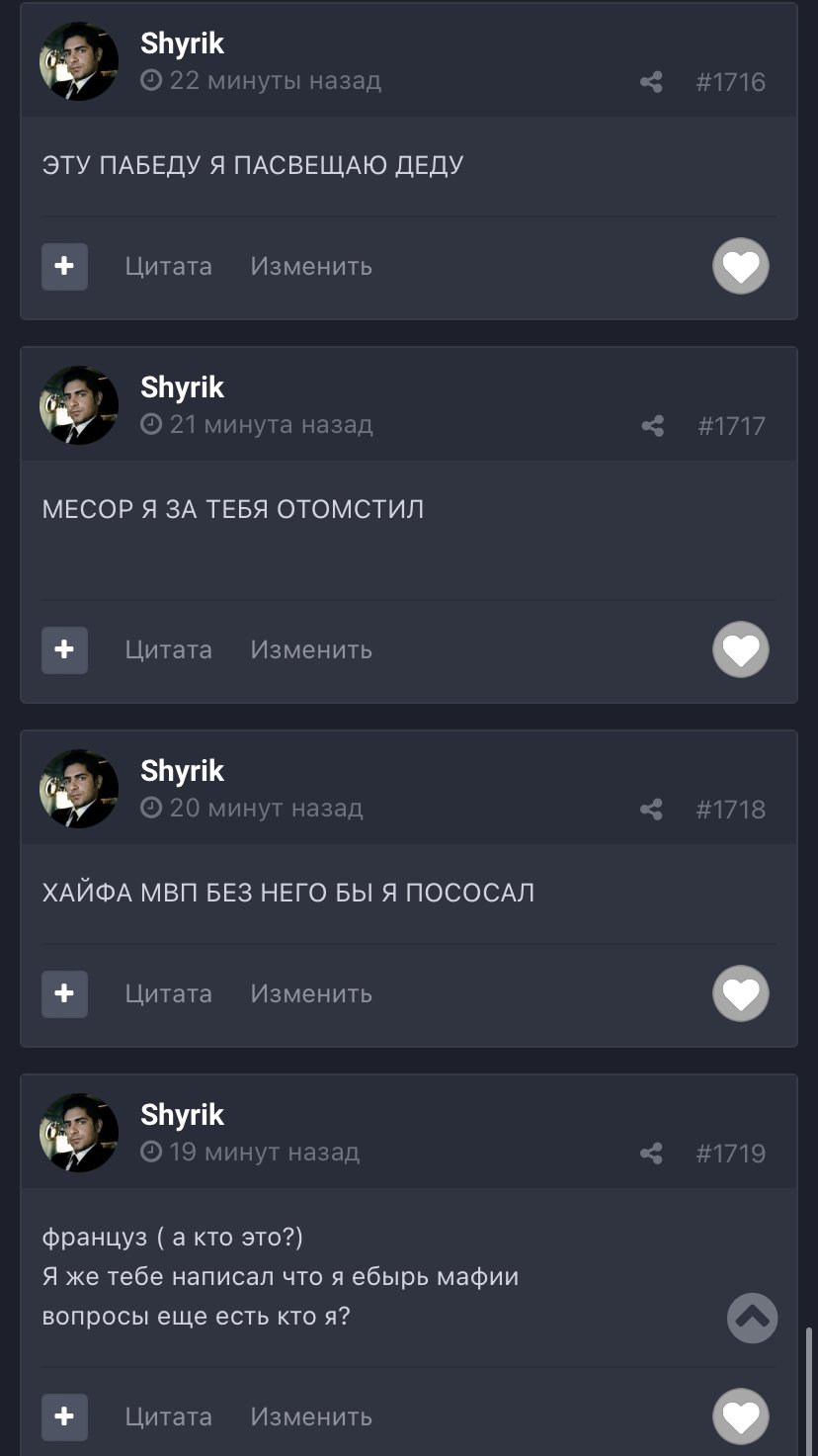Like post #1718 with the heart

741,993
